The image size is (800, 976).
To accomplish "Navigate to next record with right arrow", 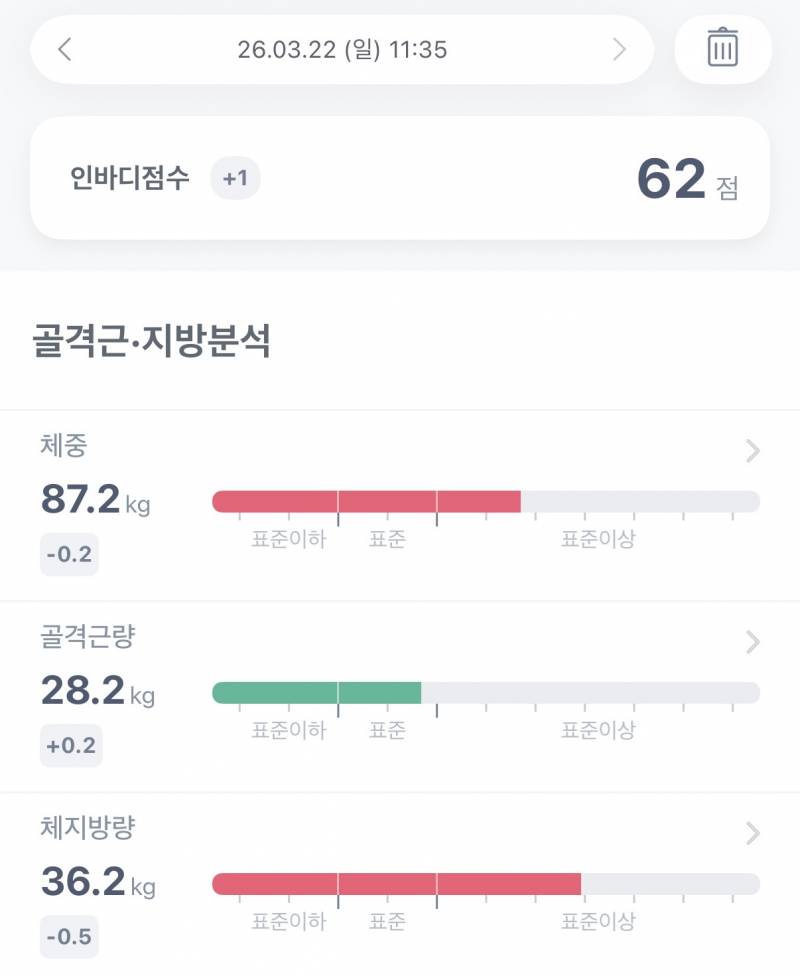I will (620, 49).
